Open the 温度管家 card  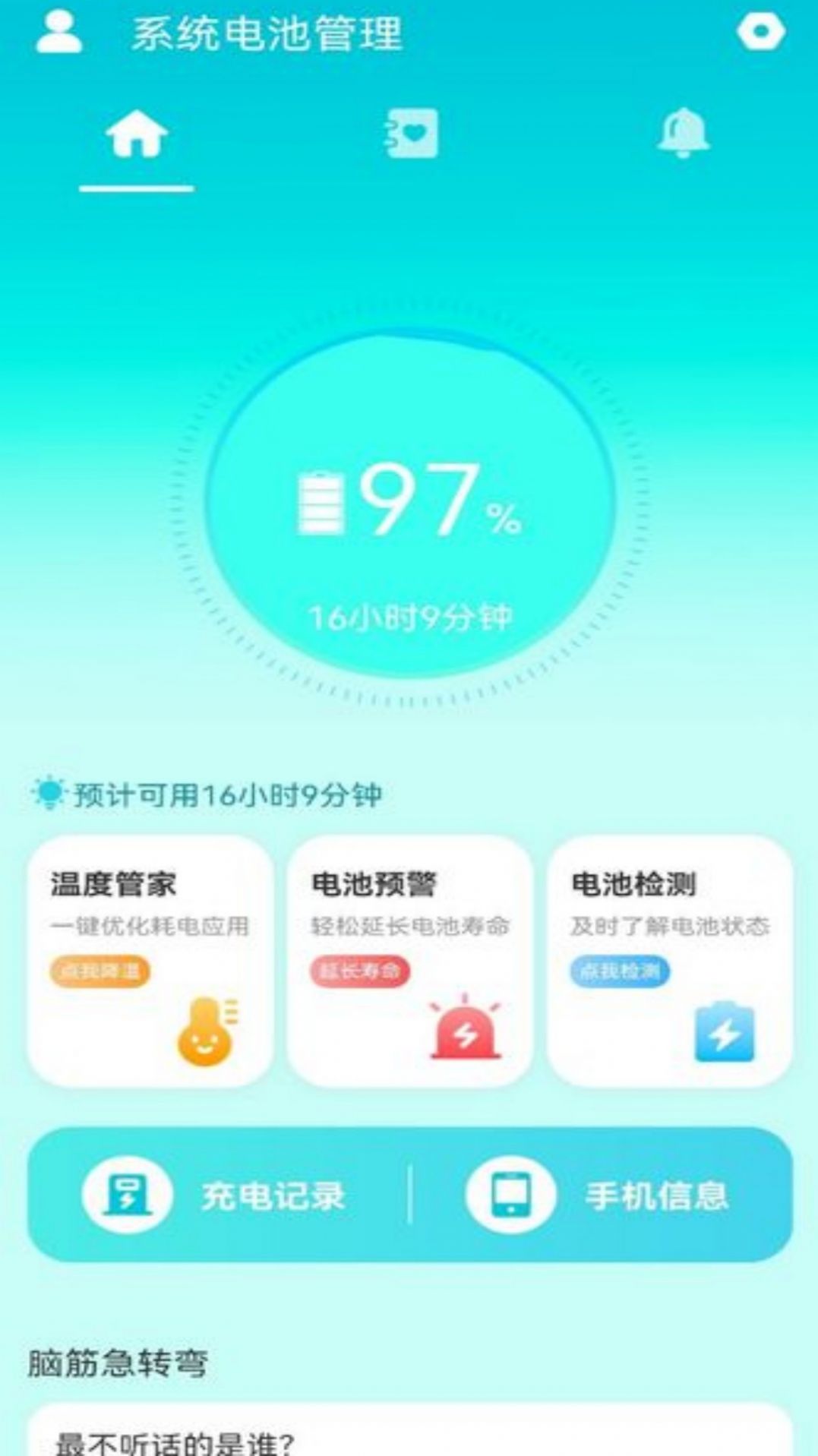click(150, 961)
